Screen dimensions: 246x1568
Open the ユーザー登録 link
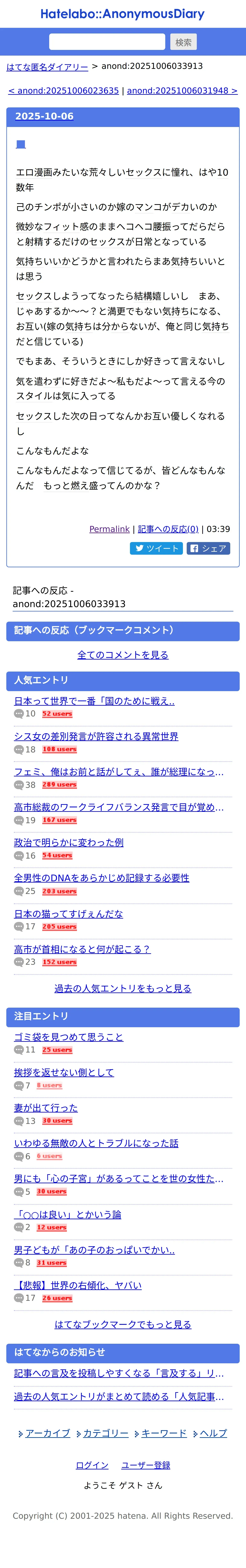[x=146, y=1465]
